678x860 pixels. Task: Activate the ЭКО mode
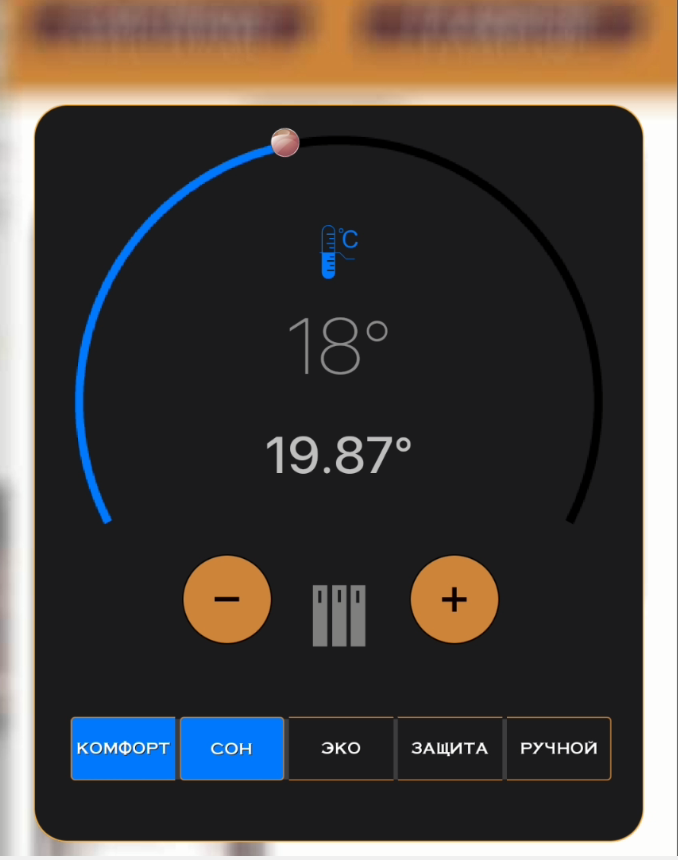[341, 748]
